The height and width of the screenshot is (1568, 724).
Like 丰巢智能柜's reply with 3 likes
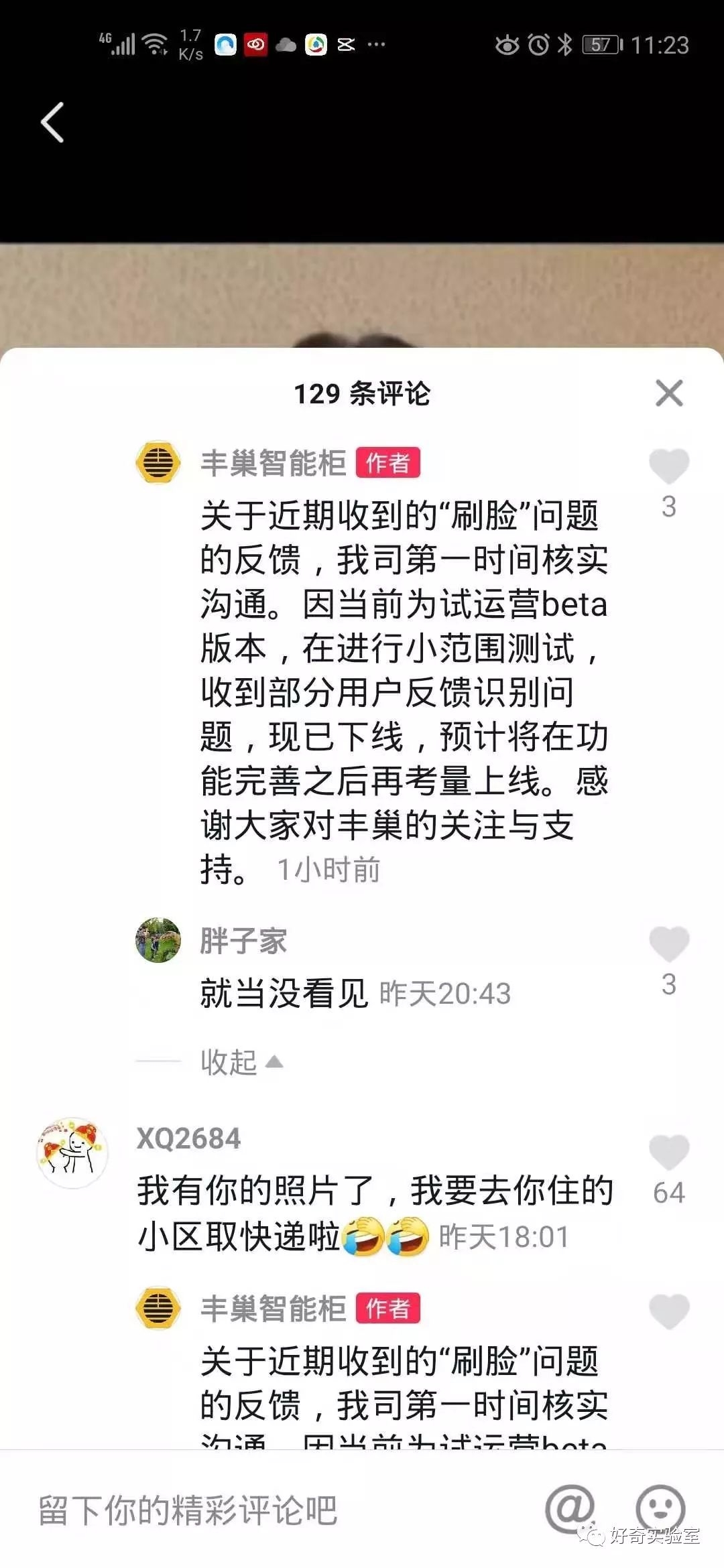(x=668, y=466)
